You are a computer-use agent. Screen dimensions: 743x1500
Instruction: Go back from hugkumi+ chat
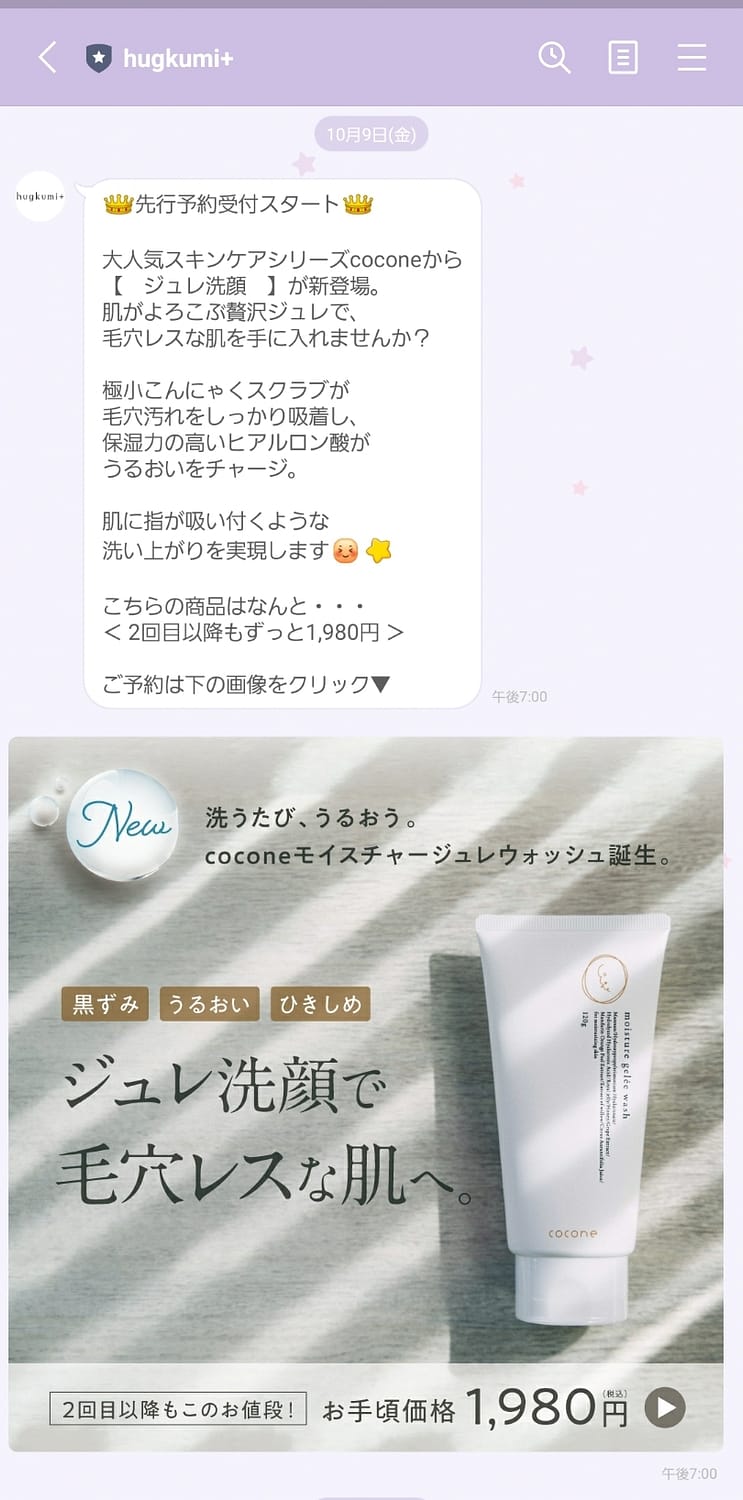tap(47, 58)
